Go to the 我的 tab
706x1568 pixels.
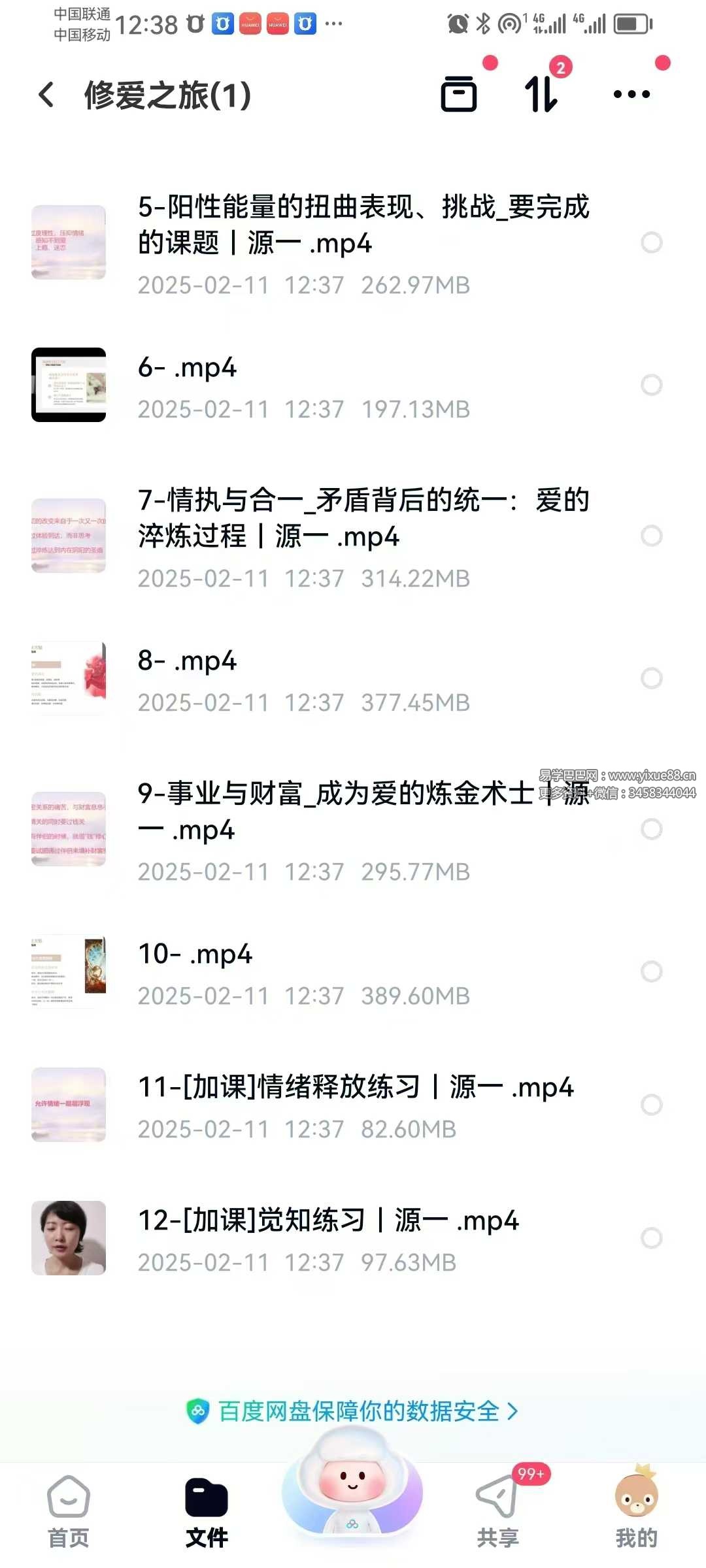pyautogui.click(x=636, y=1511)
